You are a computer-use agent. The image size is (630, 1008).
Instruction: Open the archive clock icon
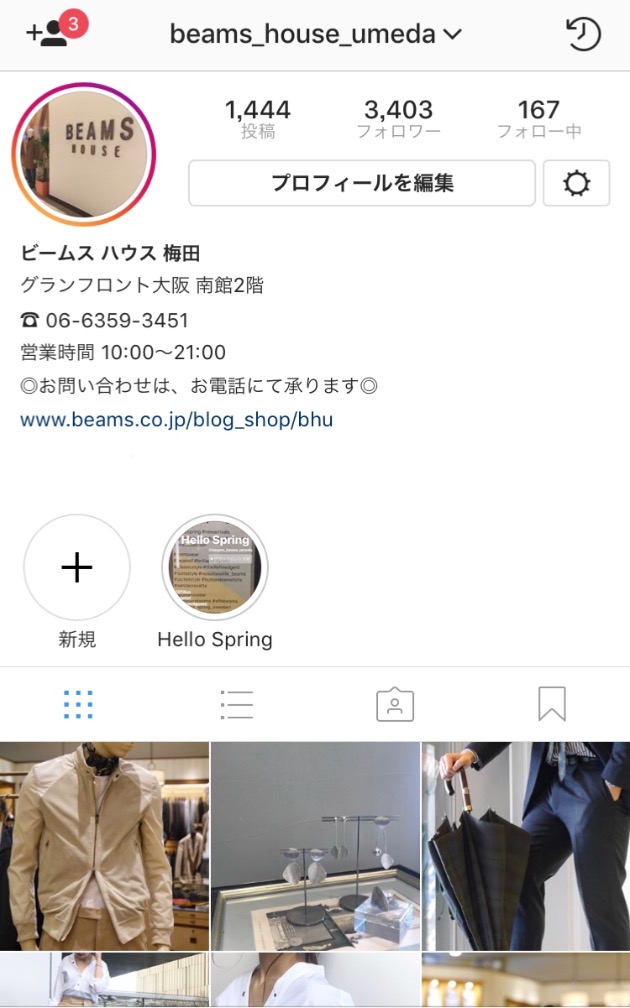pos(582,34)
